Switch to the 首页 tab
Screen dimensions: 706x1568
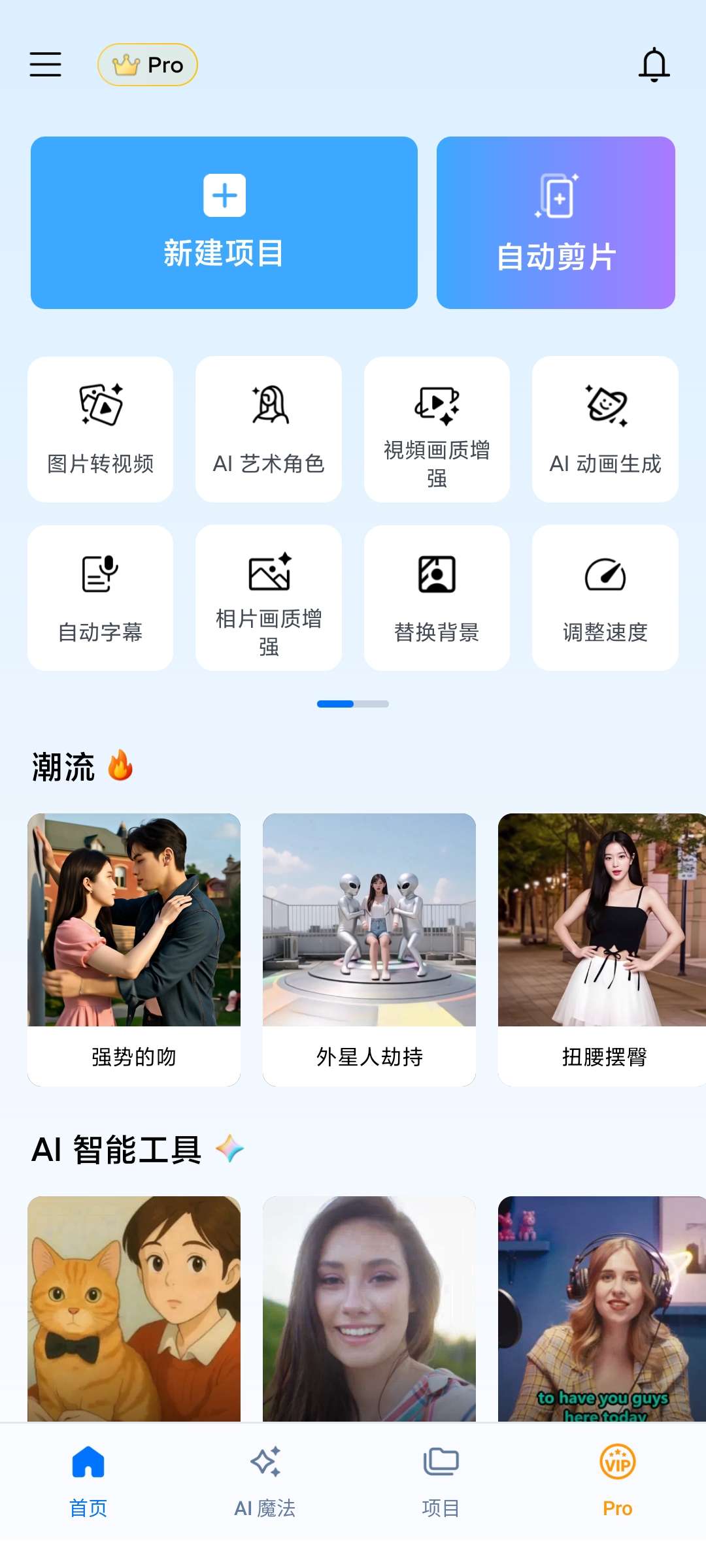[88, 1480]
